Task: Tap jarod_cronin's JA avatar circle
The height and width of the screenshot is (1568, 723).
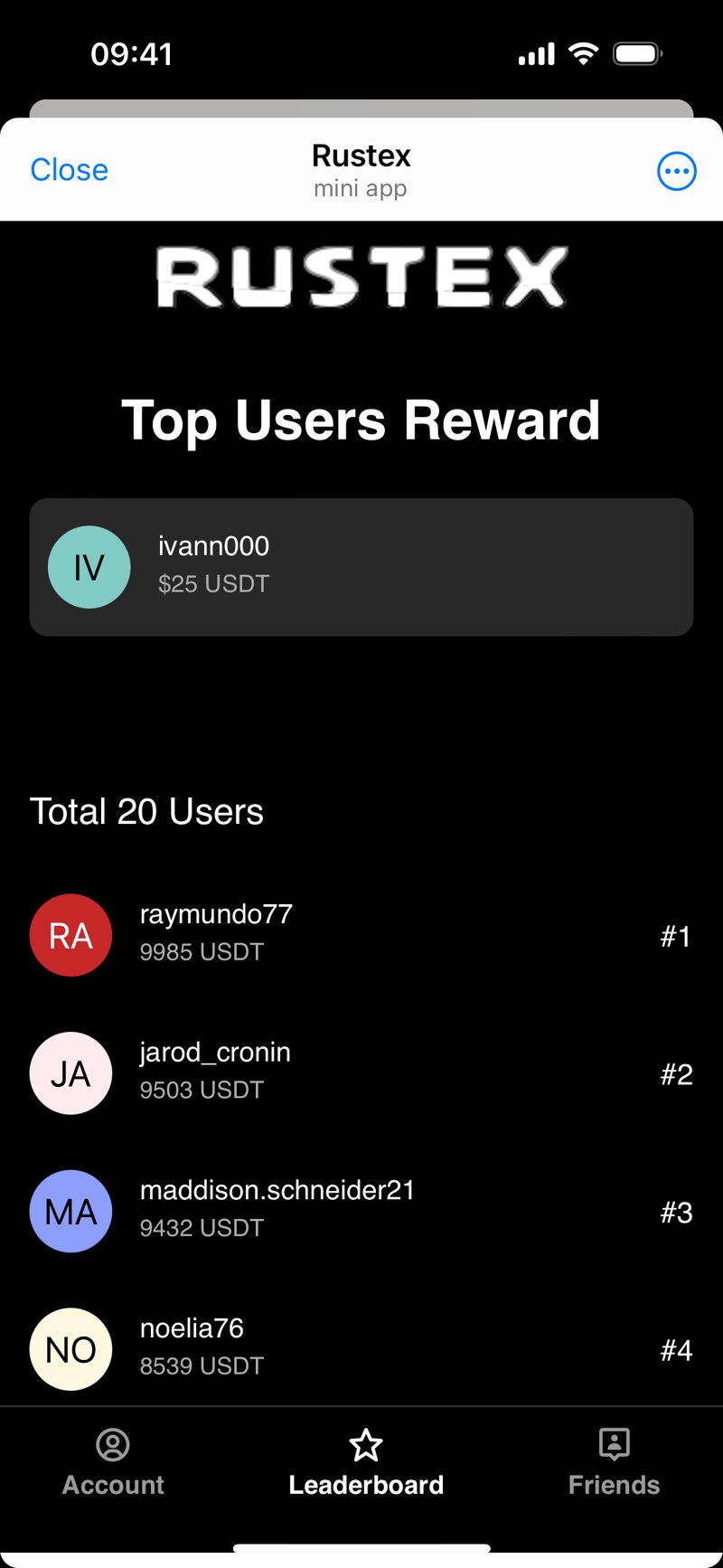Action: [x=70, y=1073]
